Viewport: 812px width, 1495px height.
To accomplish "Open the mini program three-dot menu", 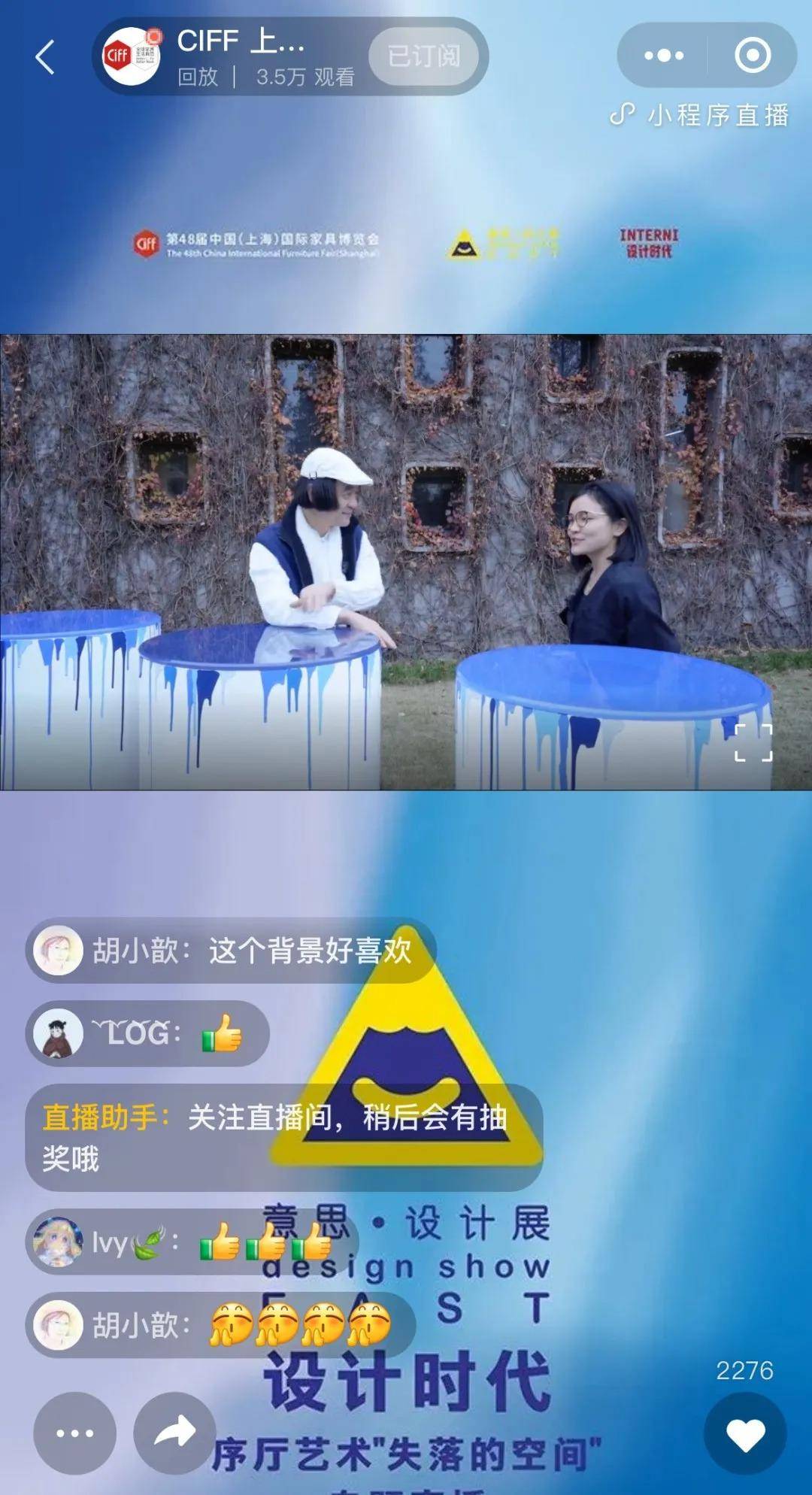I will pyautogui.click(x=663, y=56).
